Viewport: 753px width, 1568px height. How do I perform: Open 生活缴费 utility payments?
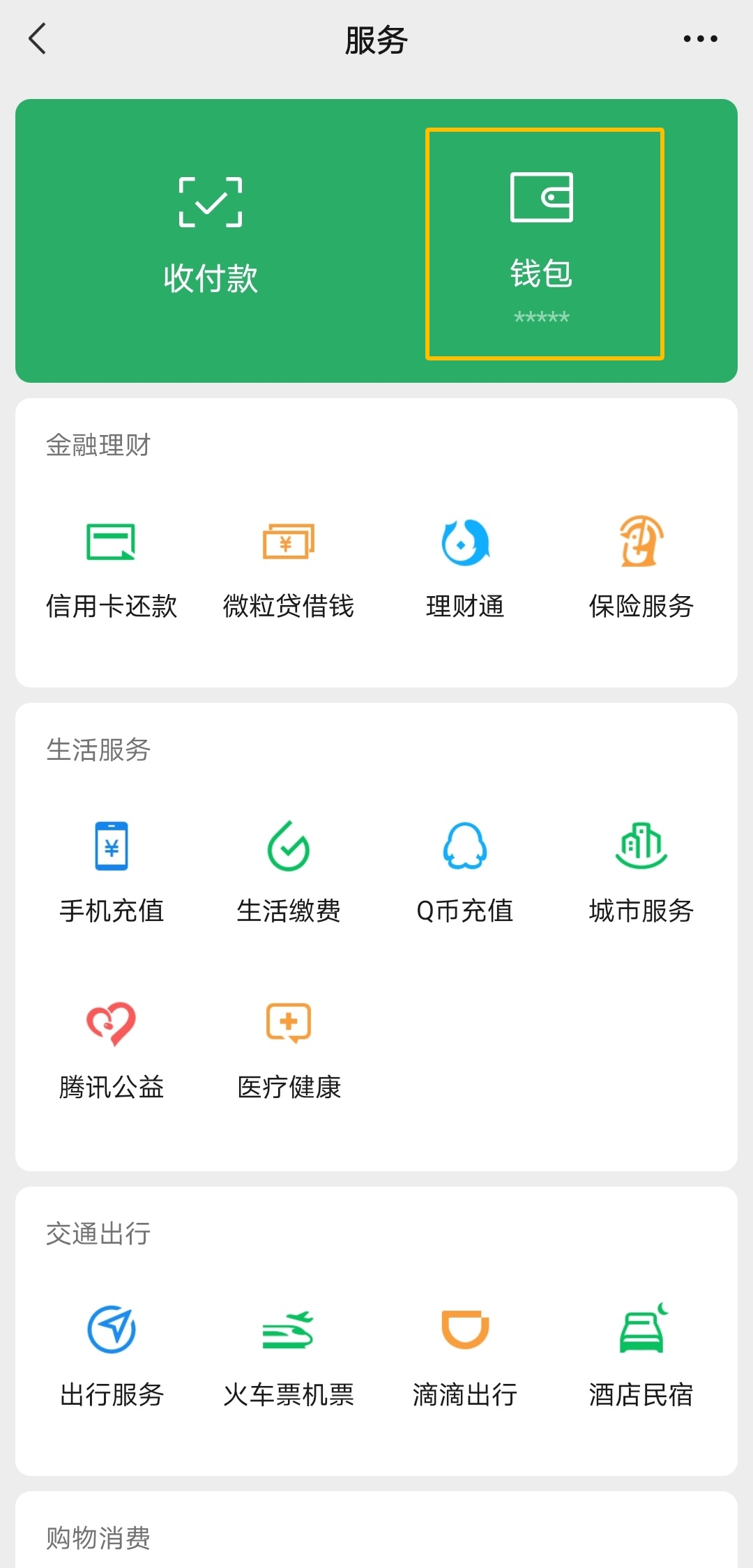pos(288,871)
